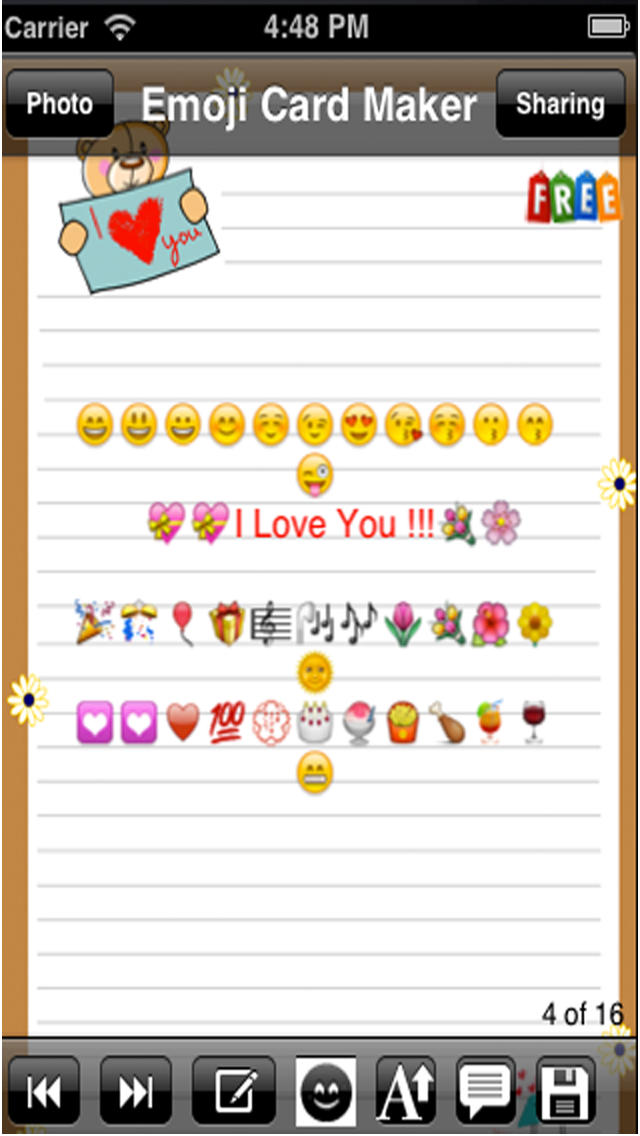Save the card with floppy disk icon
Viewport: 640px width, 1136px height.
(x=566, y=1092)
